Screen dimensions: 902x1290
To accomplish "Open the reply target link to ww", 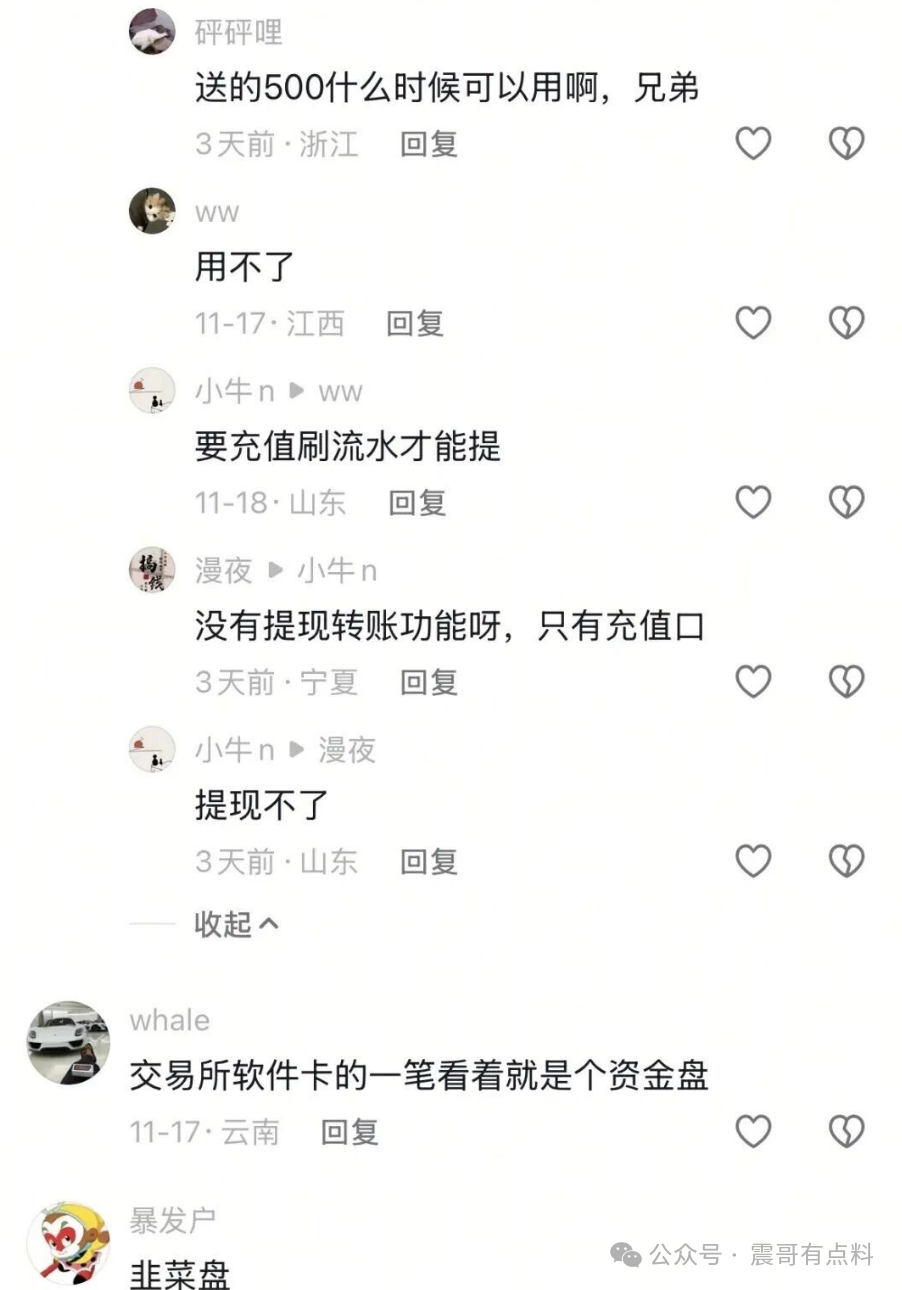I will 340,391.
